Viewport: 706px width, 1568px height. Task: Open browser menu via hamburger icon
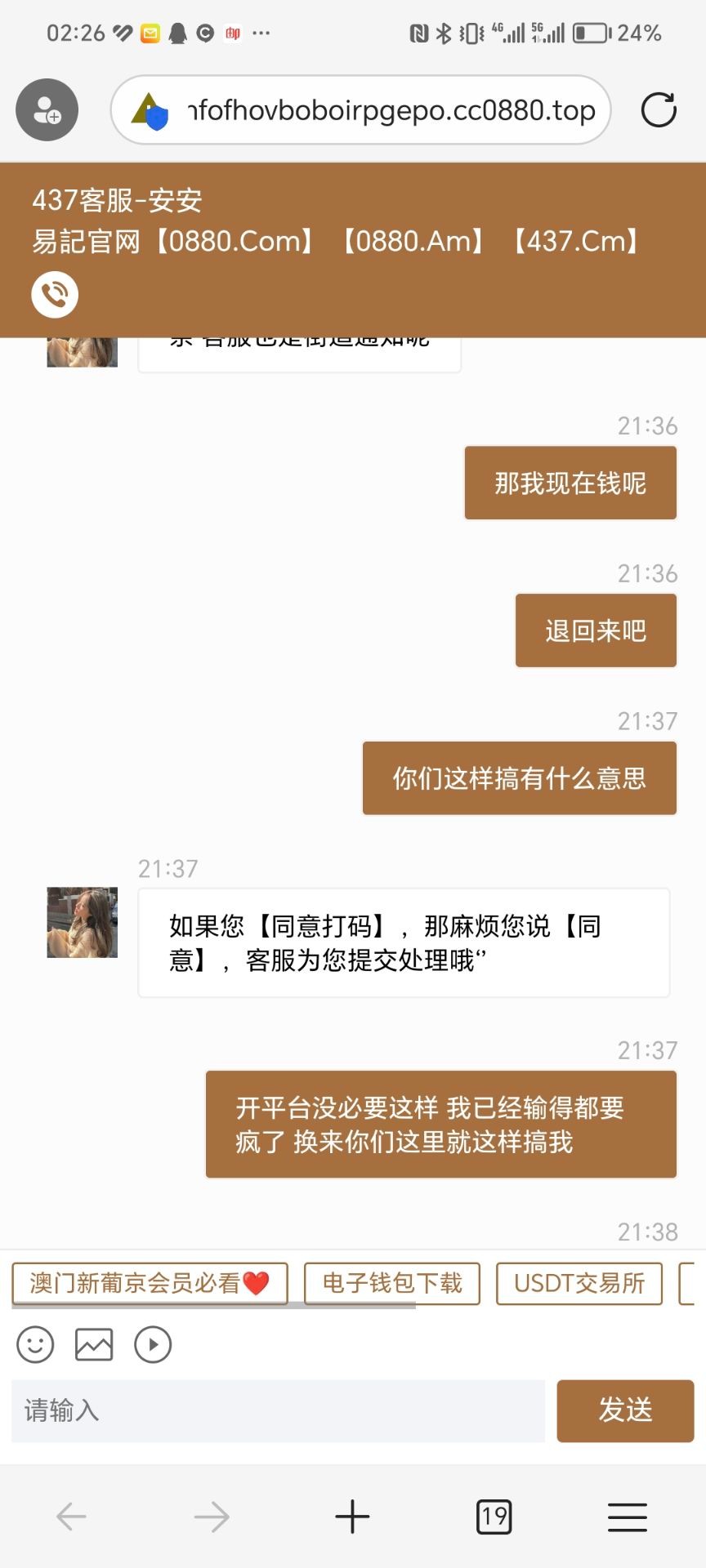(x=626, y=1517)
